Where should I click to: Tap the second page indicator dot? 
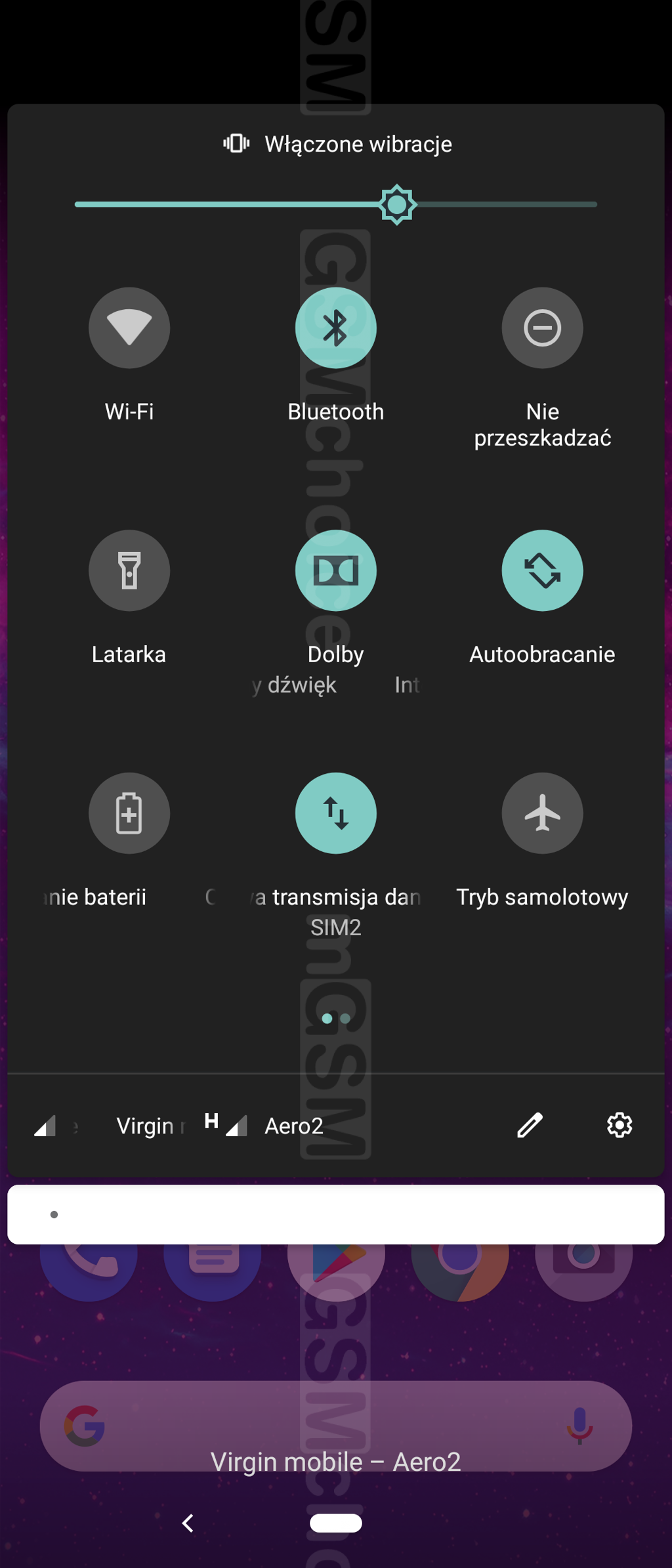point(345,1019)
